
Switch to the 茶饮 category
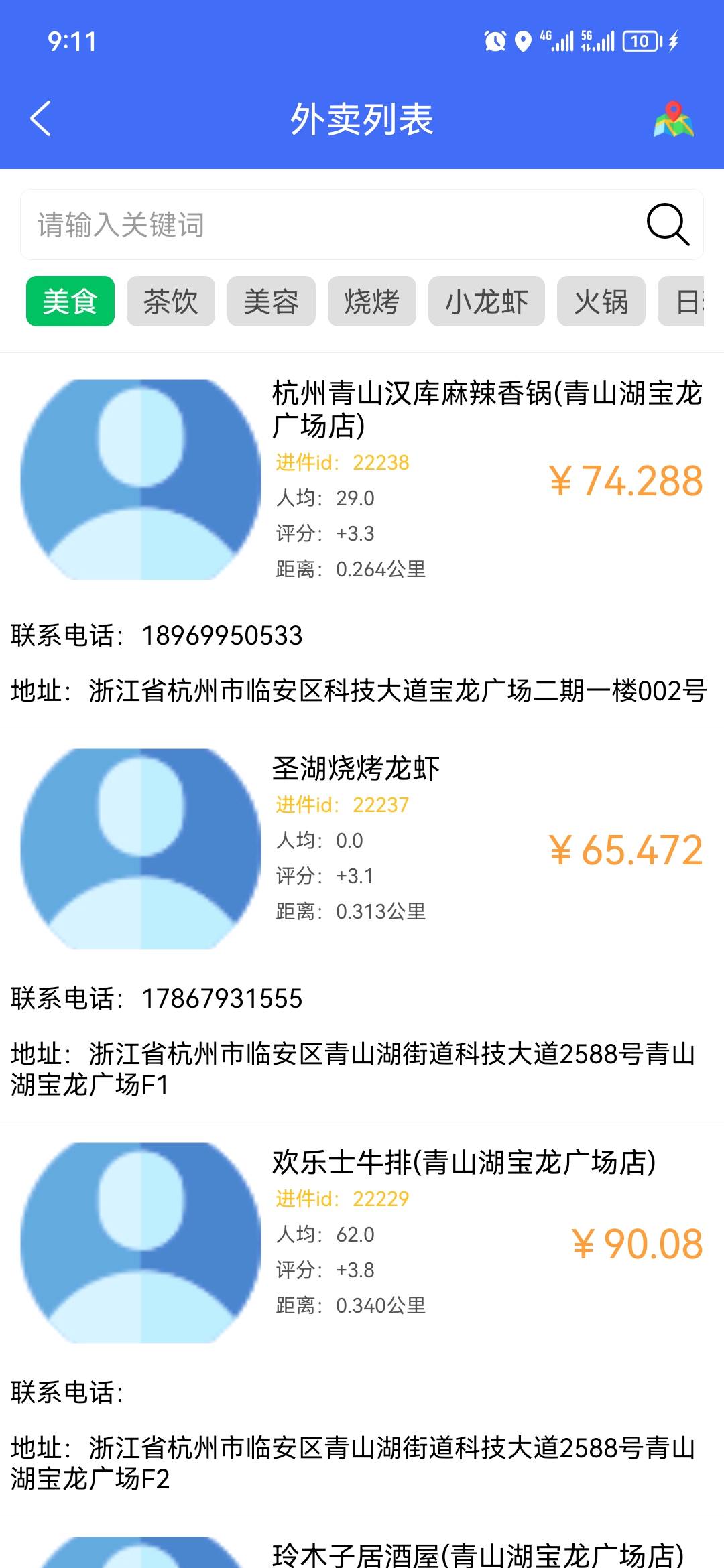pos(171,302)
